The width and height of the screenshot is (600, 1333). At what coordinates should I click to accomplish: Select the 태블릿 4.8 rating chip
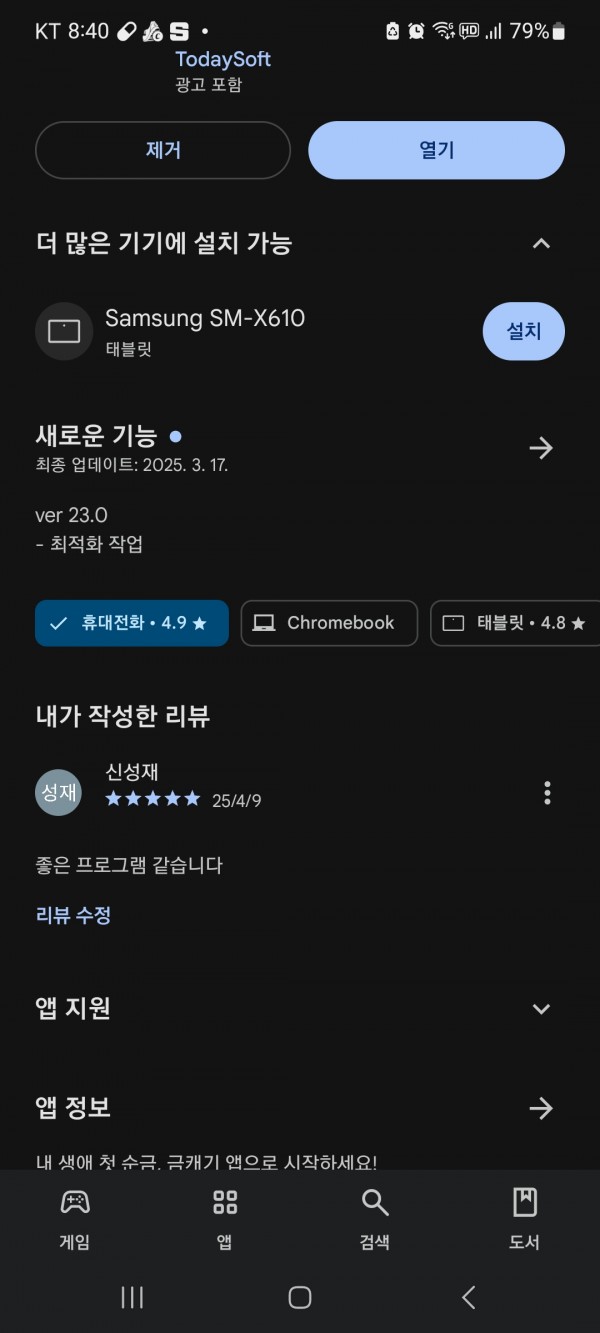click(x=515, y=623)
